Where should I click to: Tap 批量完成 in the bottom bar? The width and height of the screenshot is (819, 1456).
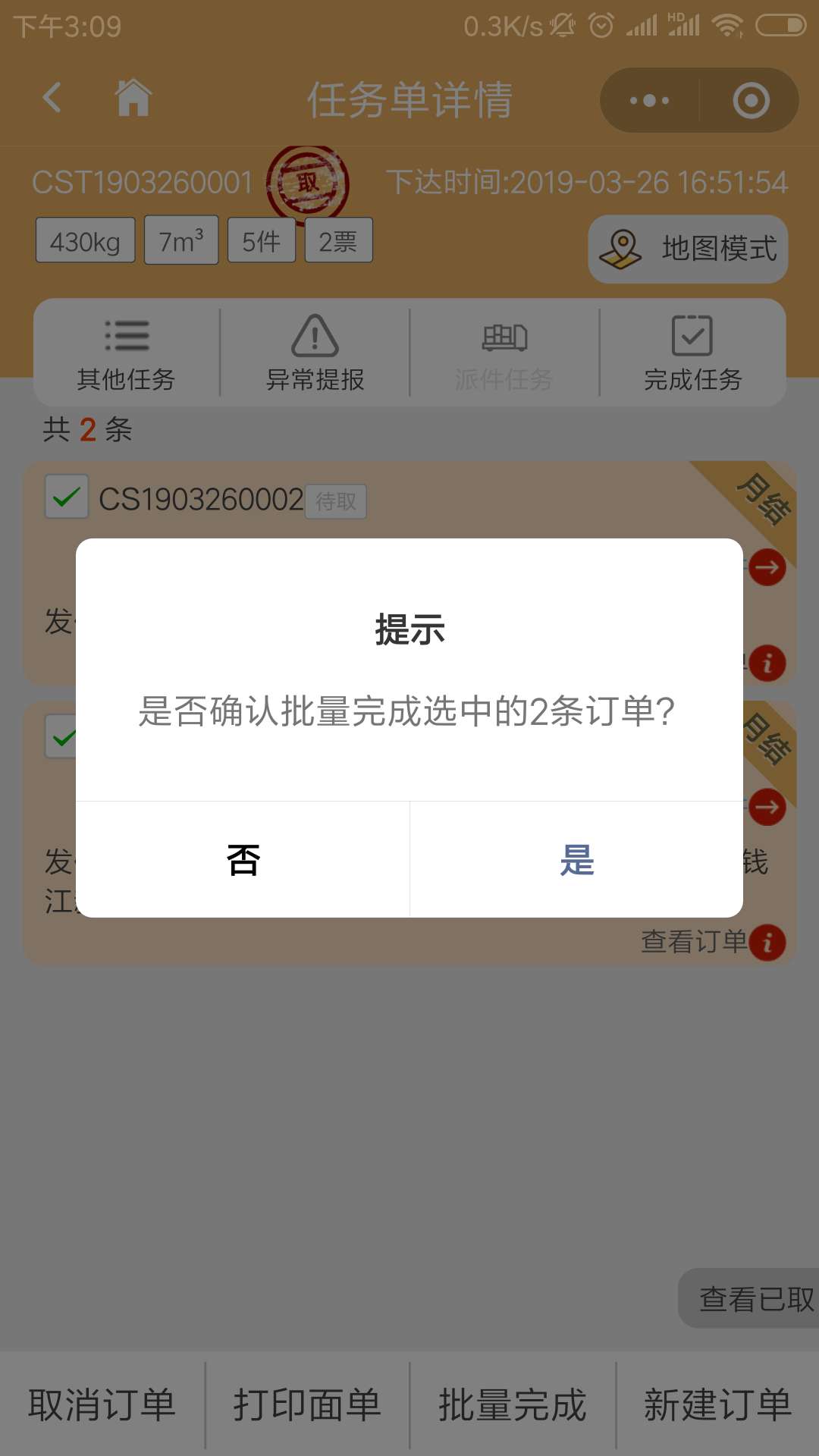click(x=513, y=1404)
